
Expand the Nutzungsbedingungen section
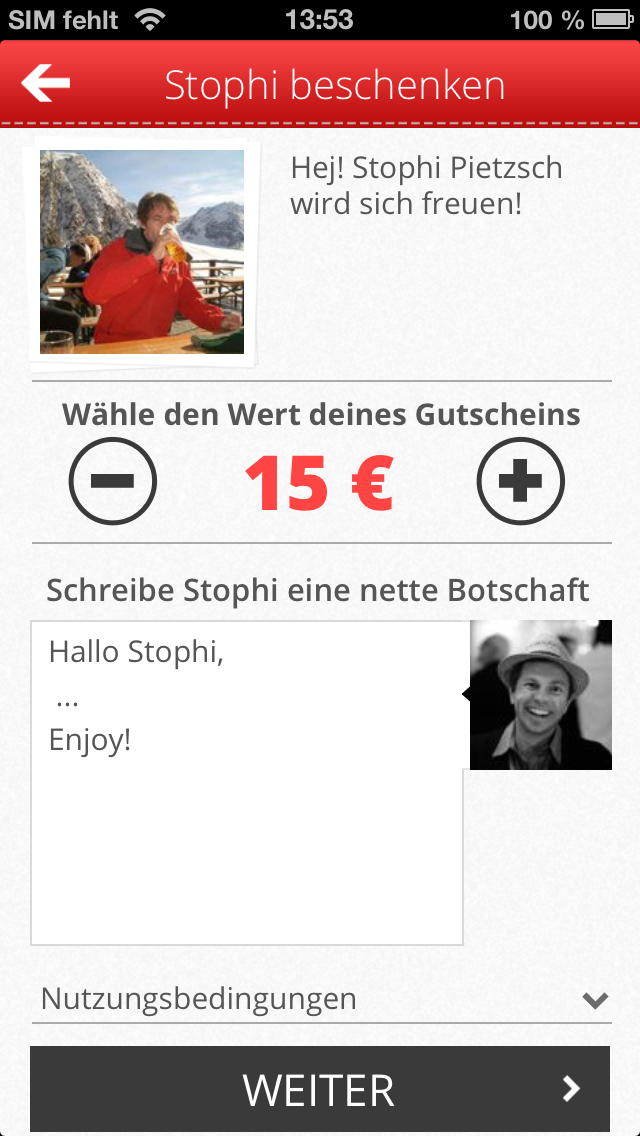tap(320, 999)
